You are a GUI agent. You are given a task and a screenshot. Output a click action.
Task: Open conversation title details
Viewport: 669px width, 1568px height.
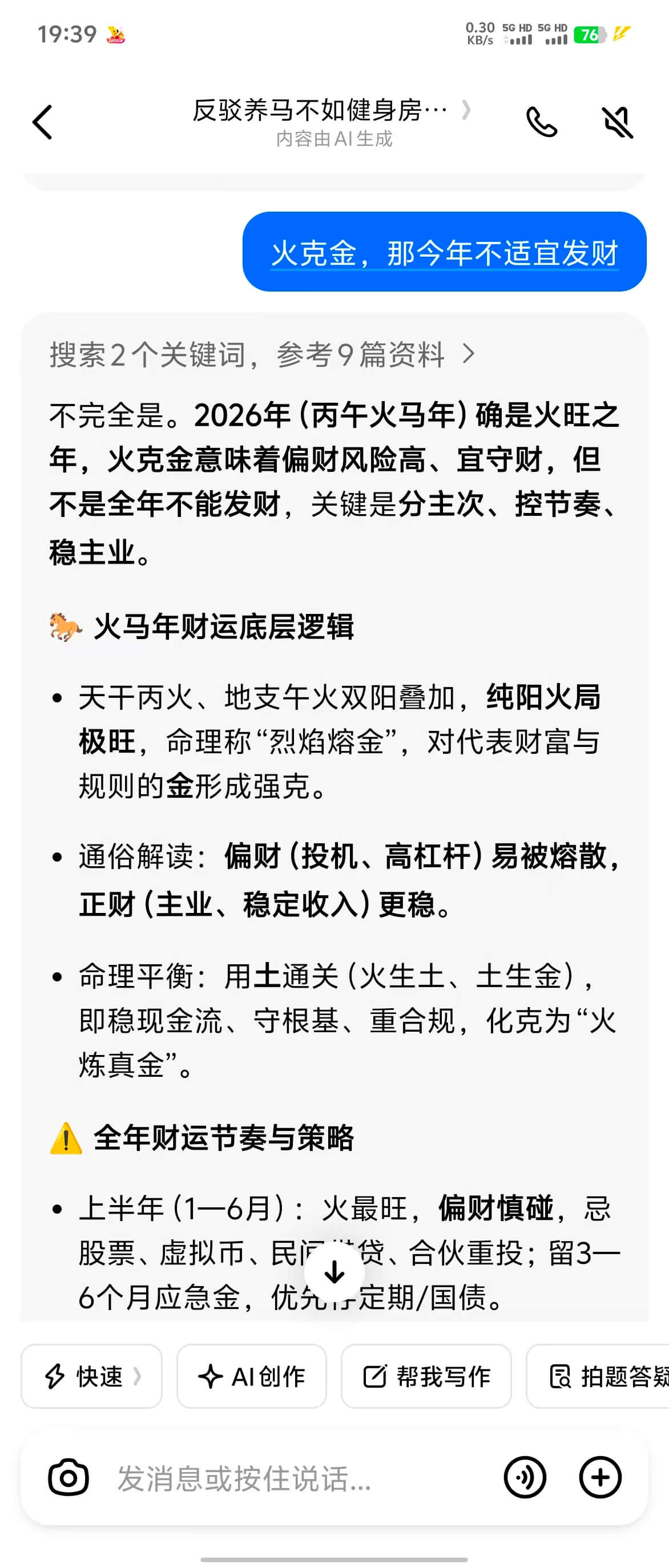click(x=332, y=111)
